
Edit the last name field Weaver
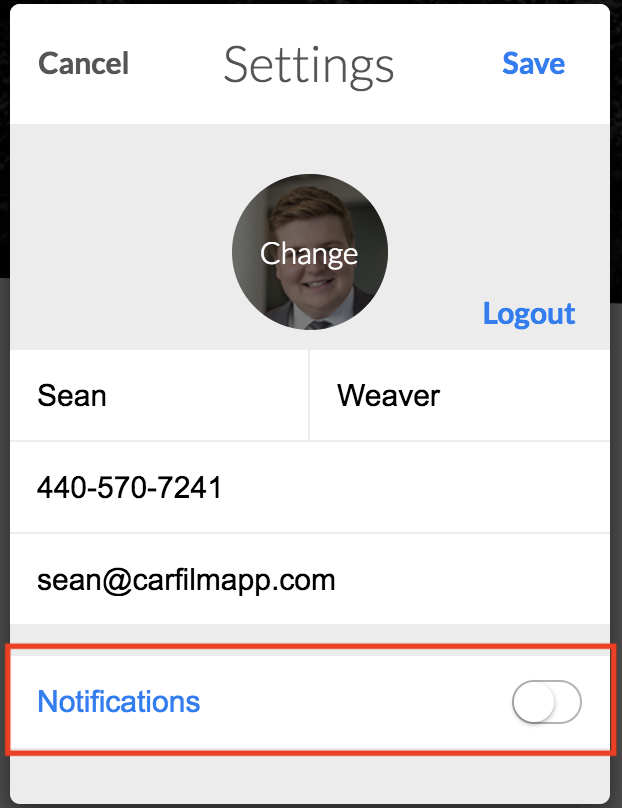click(x=460, y=396)
